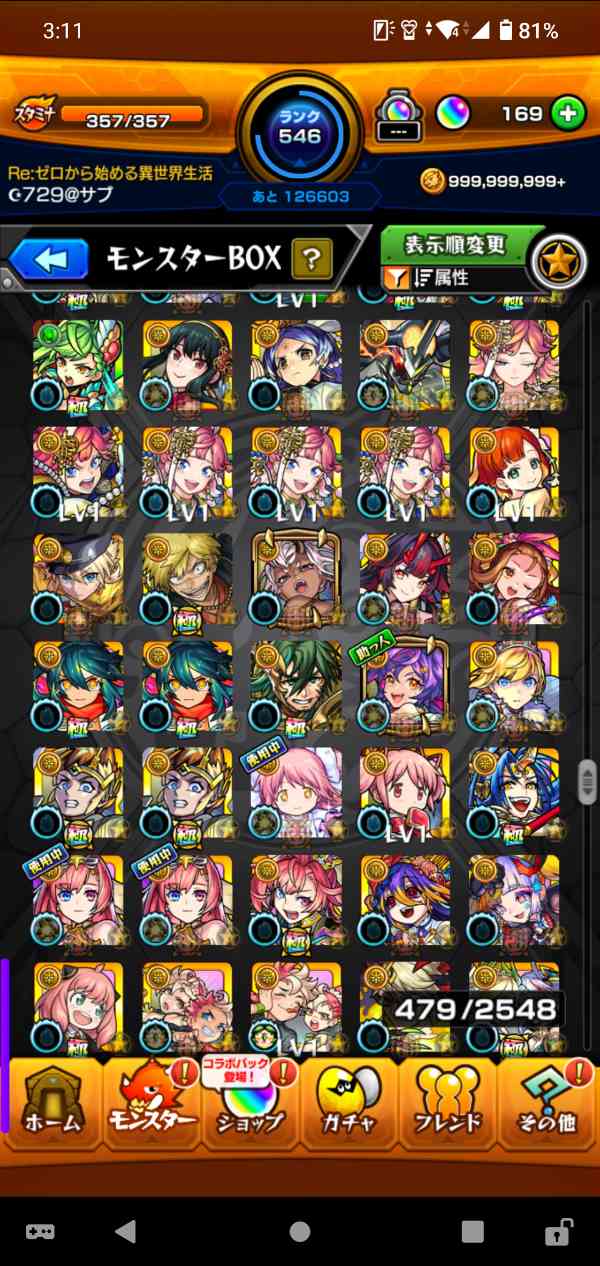Tap the Android back button
600x1266 pixels.
(126, 1231)
